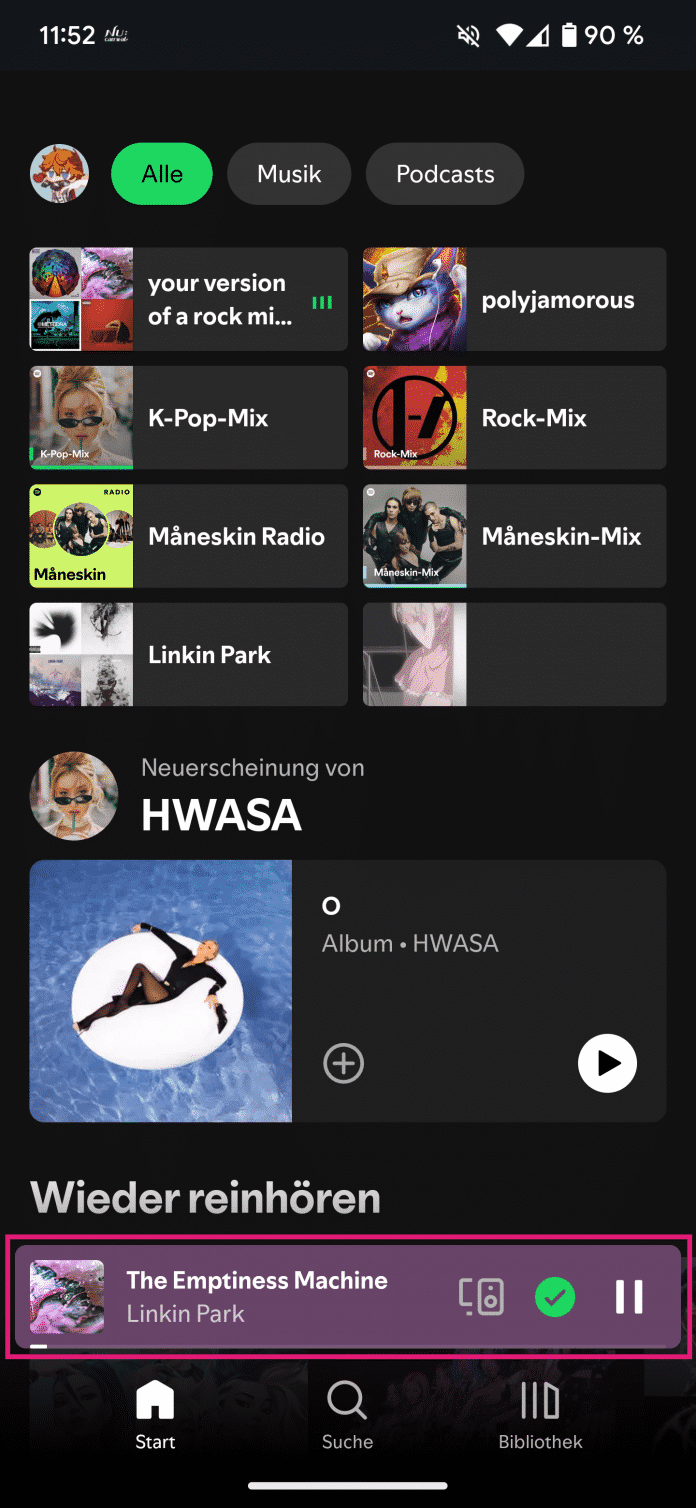Open the Måneskin-Mix playlist
Image resolution: width=696 pixels, height=1508 pixels.
coord(514,536)
